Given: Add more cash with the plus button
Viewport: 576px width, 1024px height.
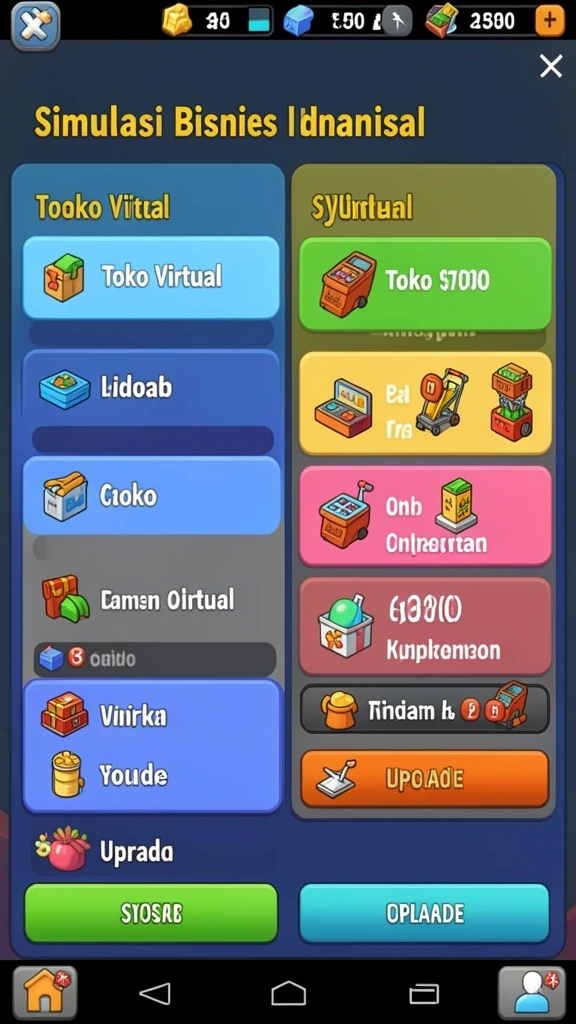Looking at the screenshot, I should (550, 21).
